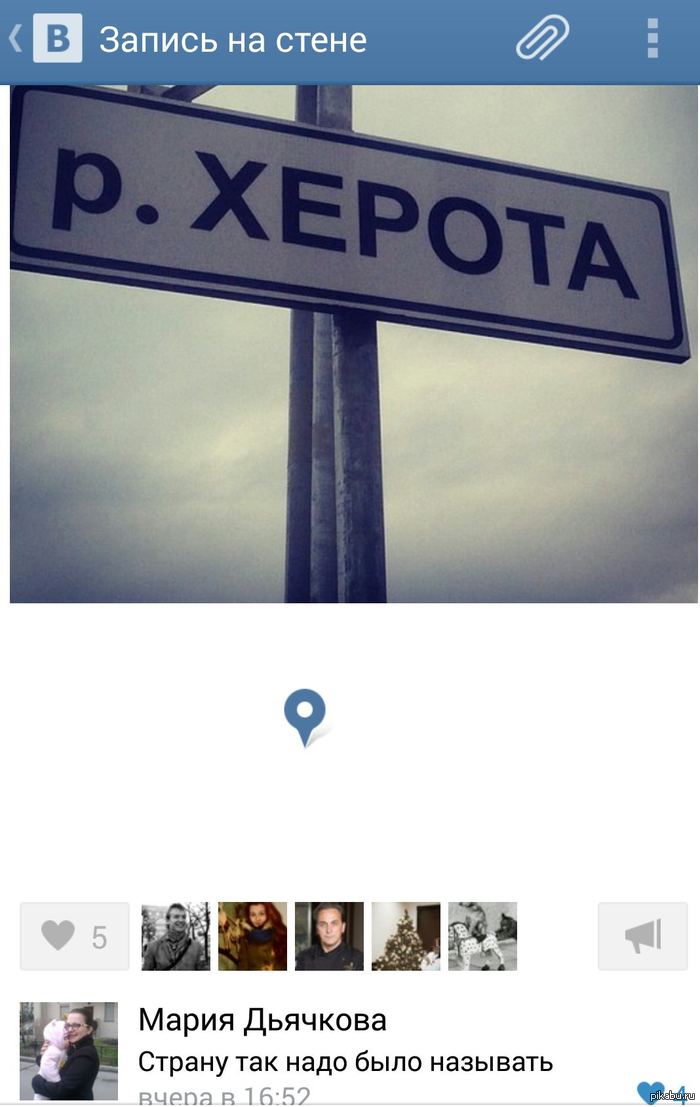Open the map location pin
The image size is (700, 1107).
tap(305, 716)
